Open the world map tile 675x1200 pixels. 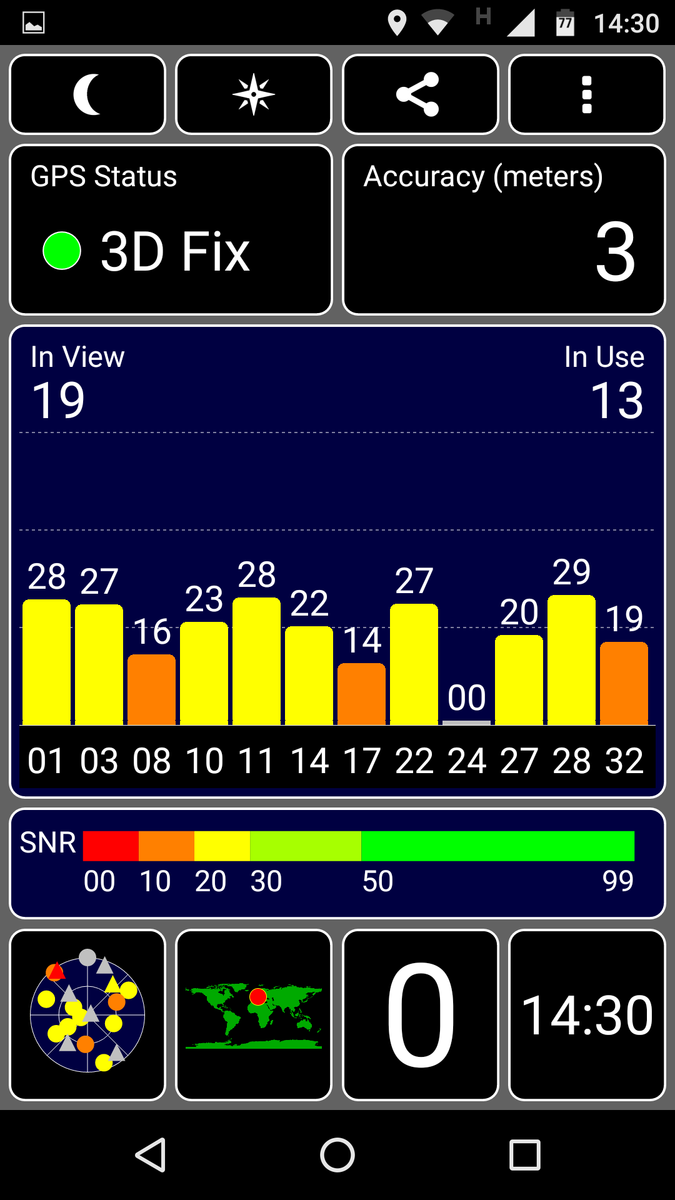pyautogui.click(x=254, y=1014)
